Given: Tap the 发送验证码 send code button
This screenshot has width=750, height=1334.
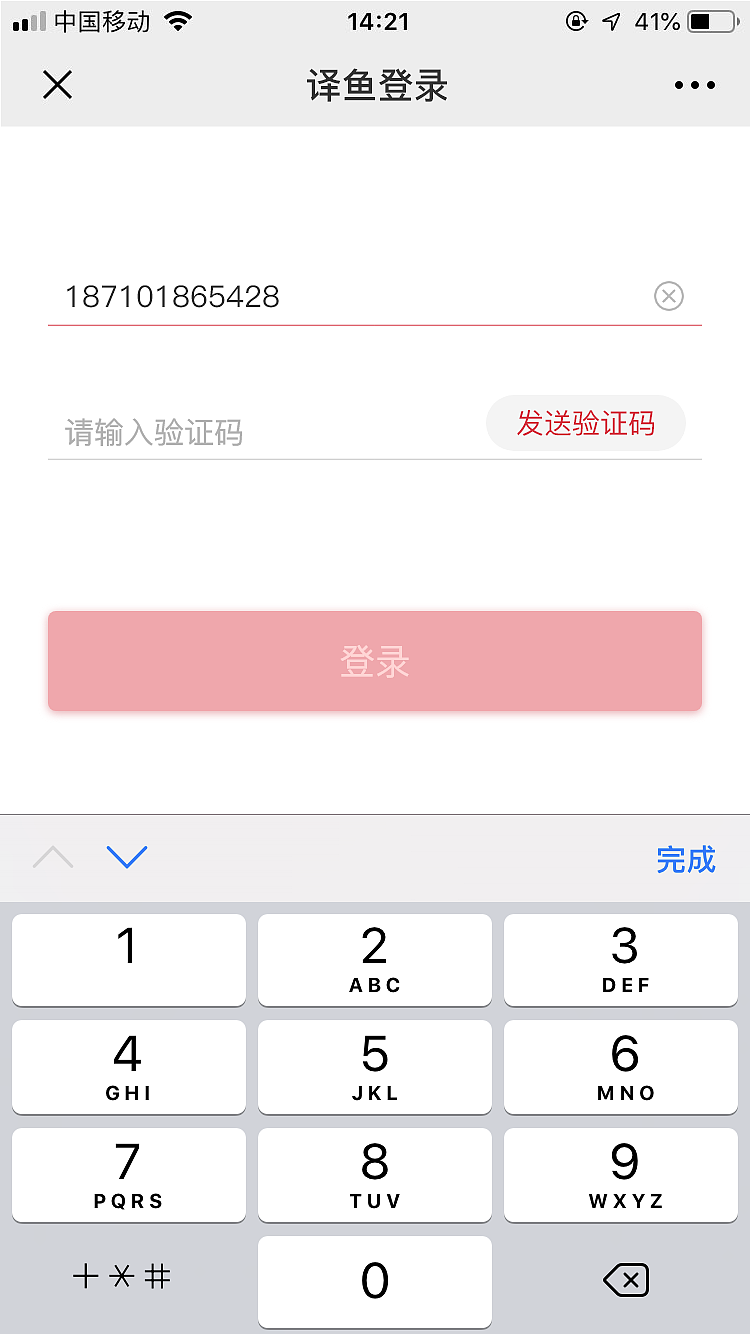Looking at the screenshot, I should coord(586,423).
